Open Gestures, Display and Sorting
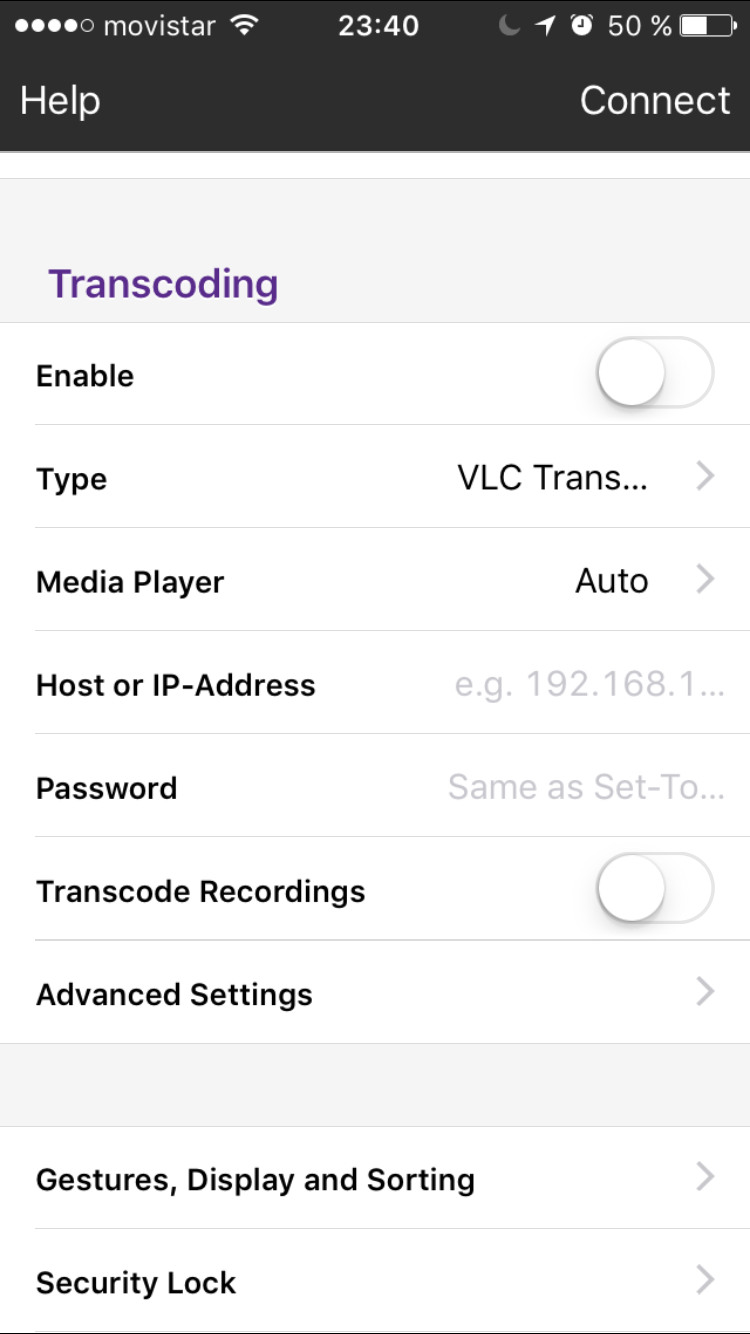This screenshot has width=750, height=1334. (x=375, y=1179)
